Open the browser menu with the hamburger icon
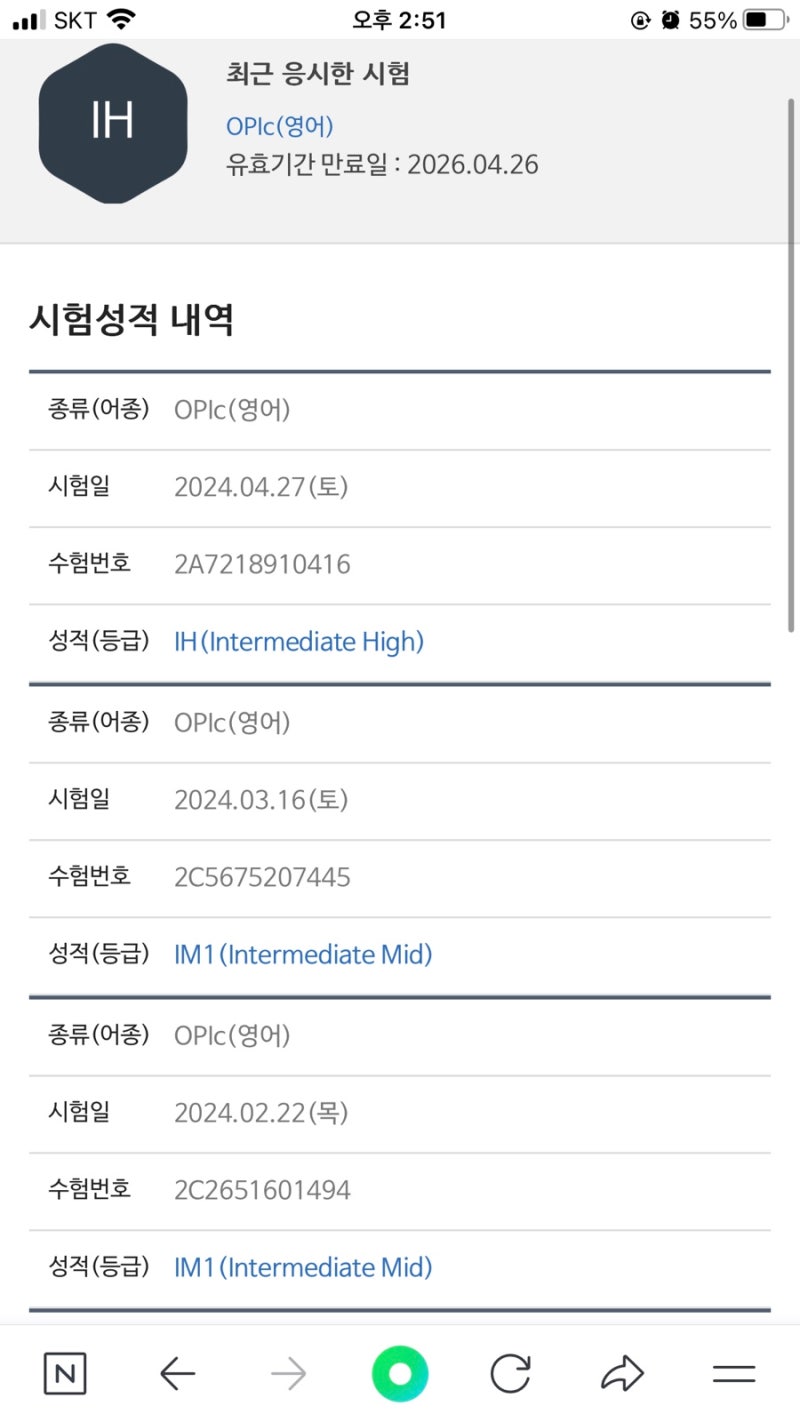This screenshot has width=800, height=1422. [x=733, y=1373]
